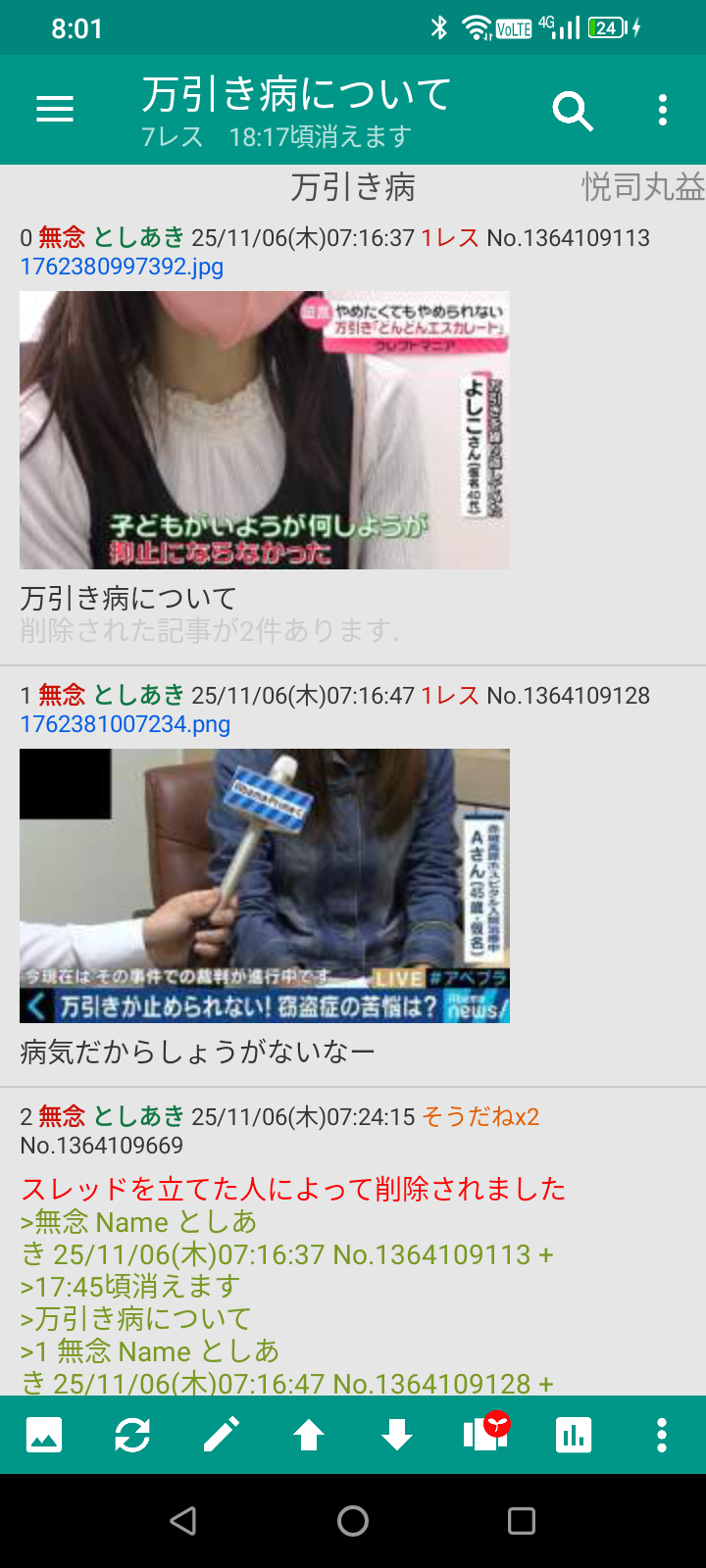
Task: Open the image link 1762380997392.jpg
Action: coord(122,267)
